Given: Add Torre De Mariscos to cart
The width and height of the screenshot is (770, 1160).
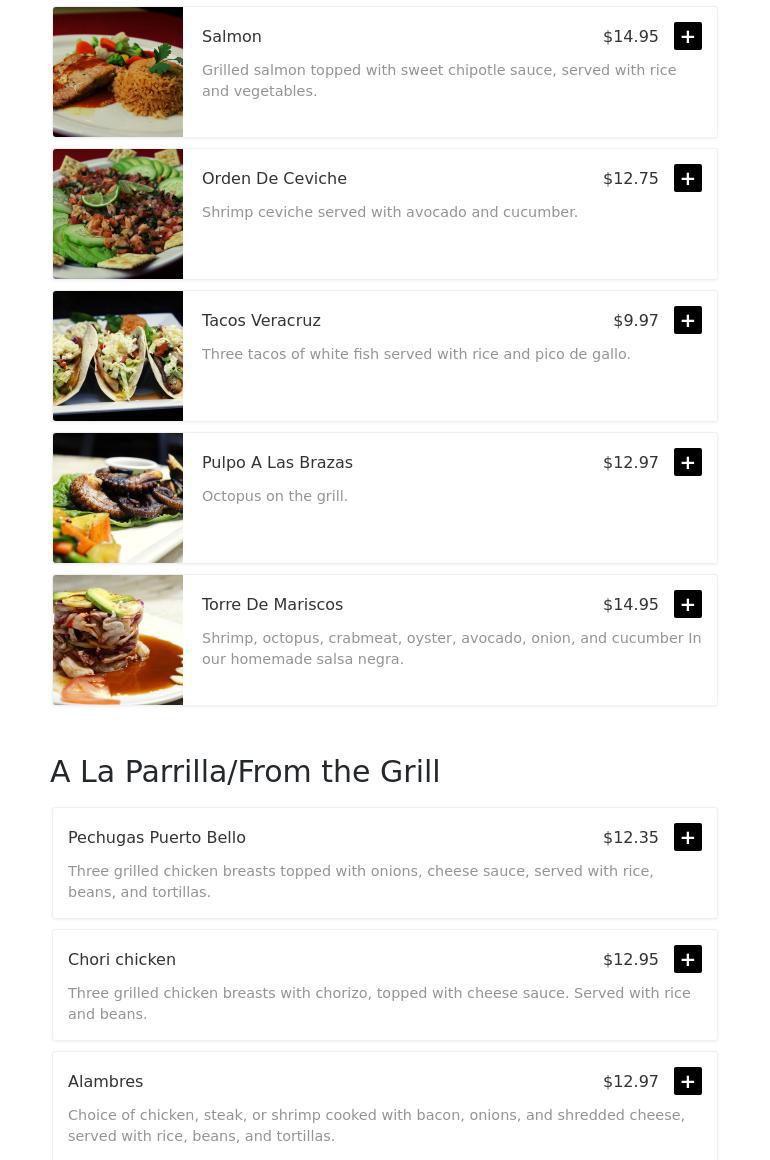Looking at the screenshot, I should click(x=688, y=605).
